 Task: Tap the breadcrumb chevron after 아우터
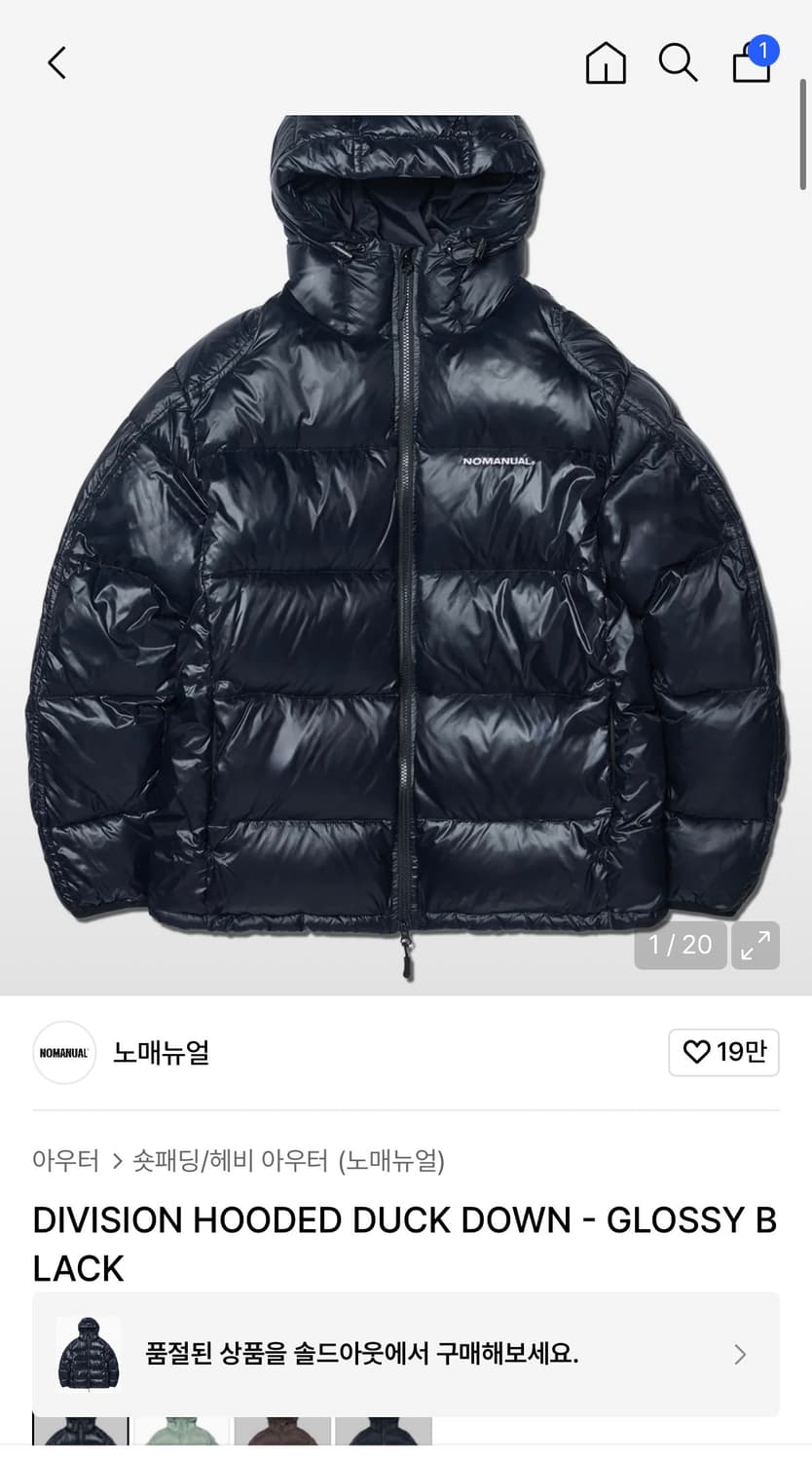[x=119, y=1161]
